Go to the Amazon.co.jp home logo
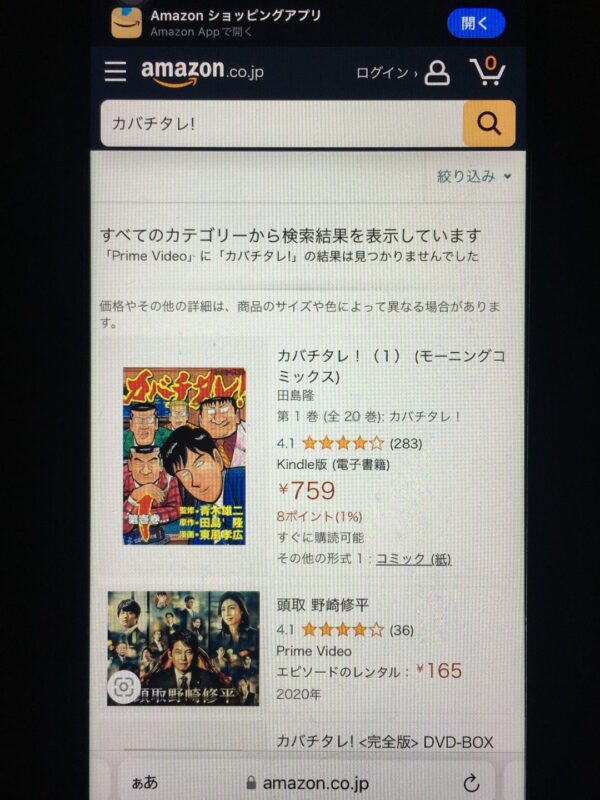Screen dimensions: 600x800 tap(202, 73)
